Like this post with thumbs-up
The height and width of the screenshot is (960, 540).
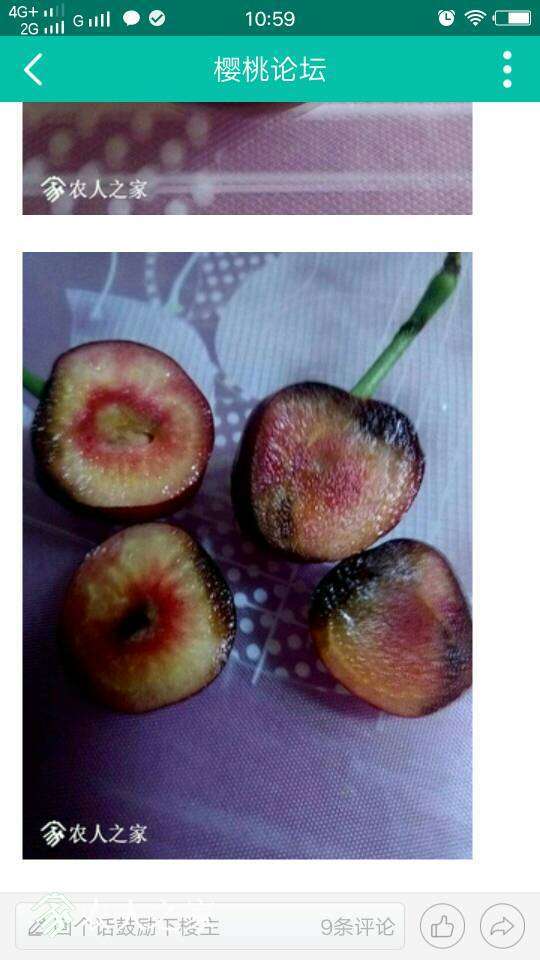click(442, 926)
